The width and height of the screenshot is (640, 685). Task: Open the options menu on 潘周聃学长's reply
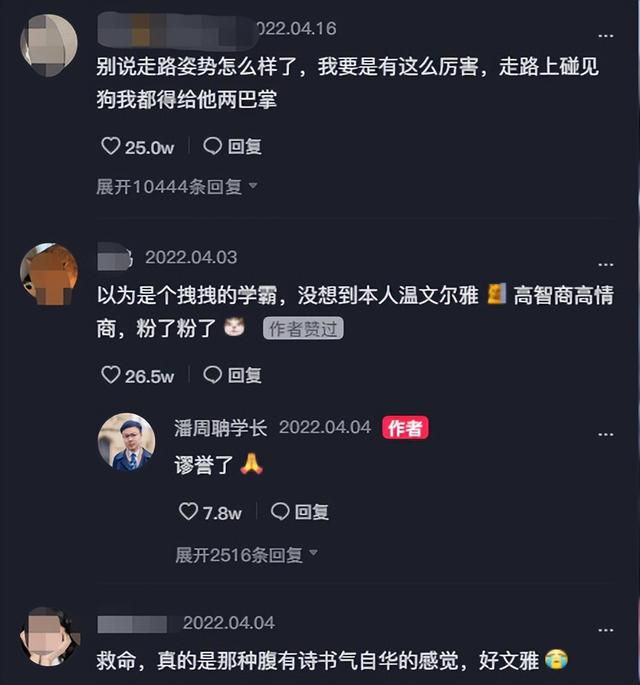[x=605, y=435]
